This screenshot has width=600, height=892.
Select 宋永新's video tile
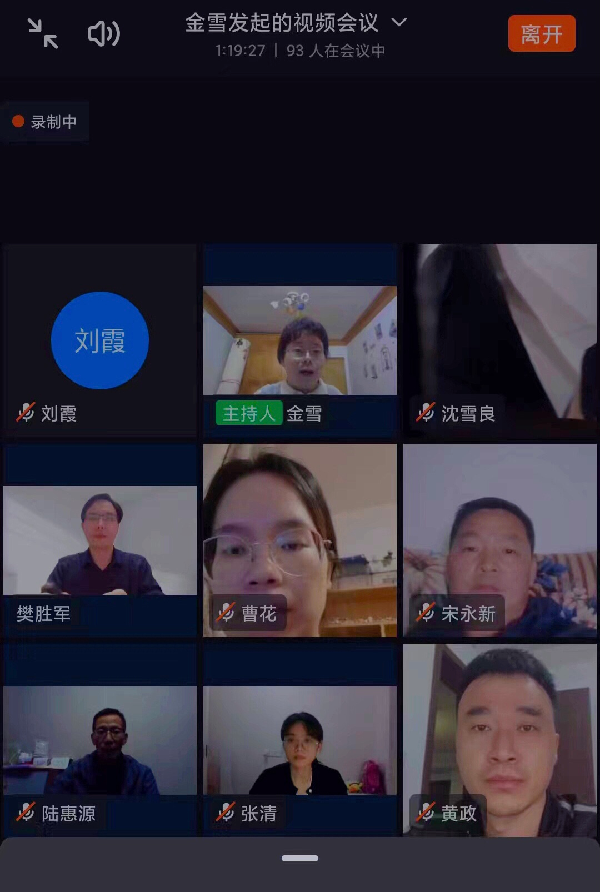coord(500,540)
